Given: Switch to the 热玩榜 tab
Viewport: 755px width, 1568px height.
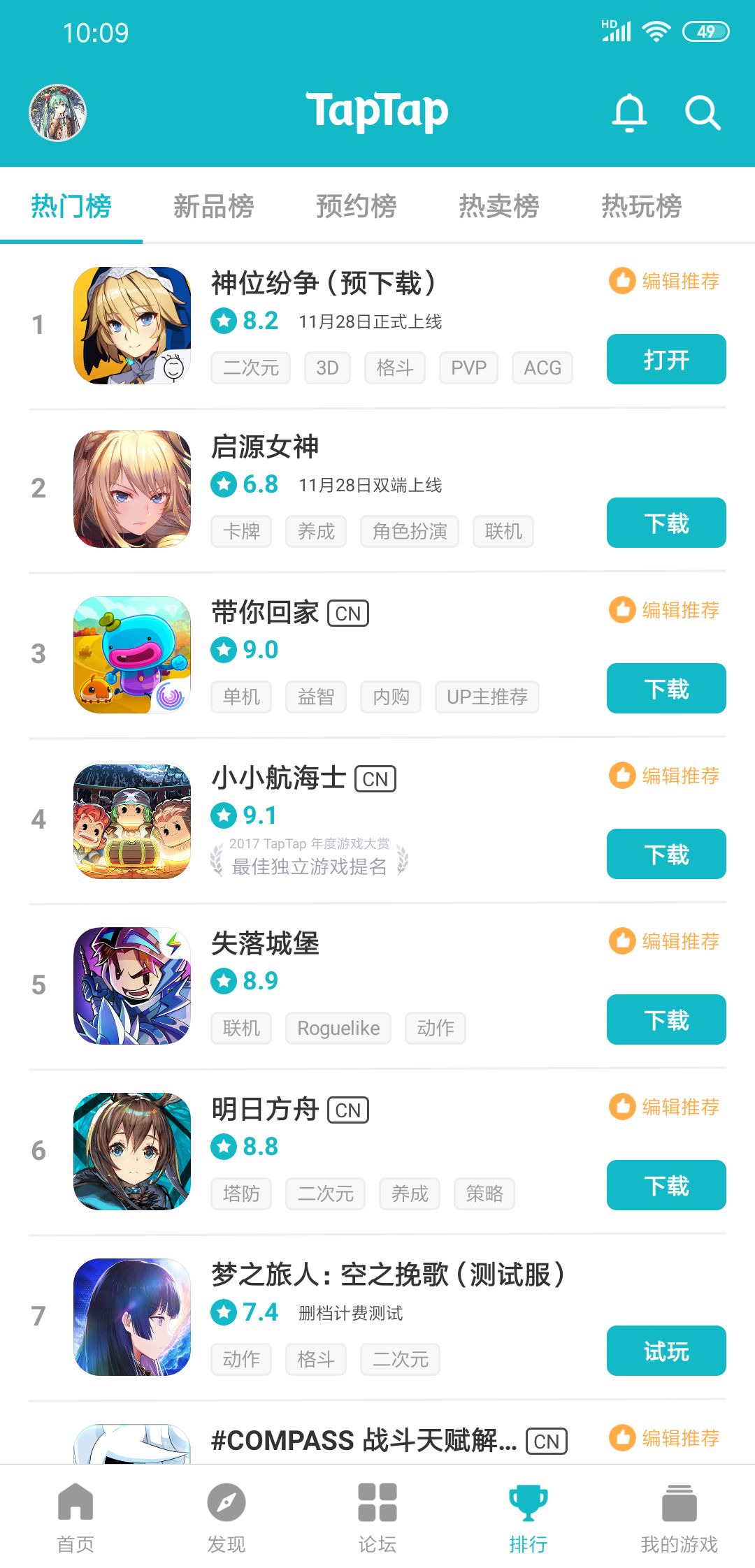Looking at the screenshot, I should 642,206.
